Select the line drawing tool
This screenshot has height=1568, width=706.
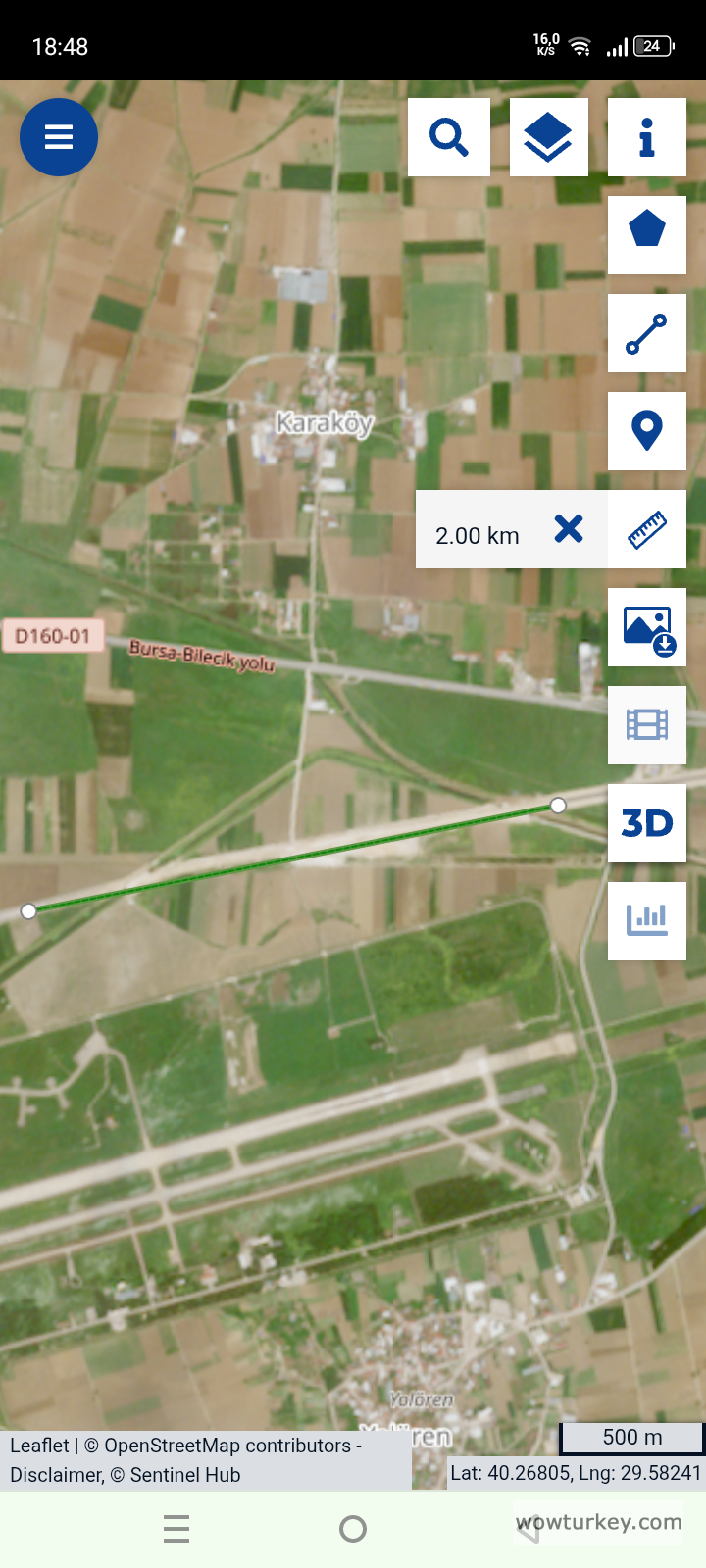pos(647,333)
